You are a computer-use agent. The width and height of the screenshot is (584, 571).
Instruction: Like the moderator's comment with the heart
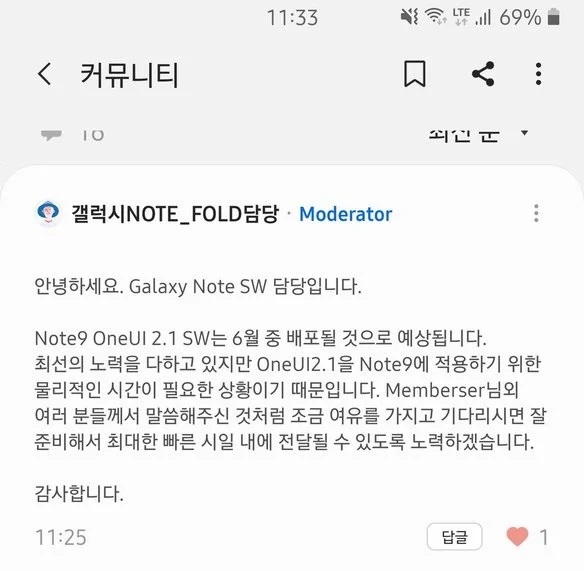pos(517,537)
